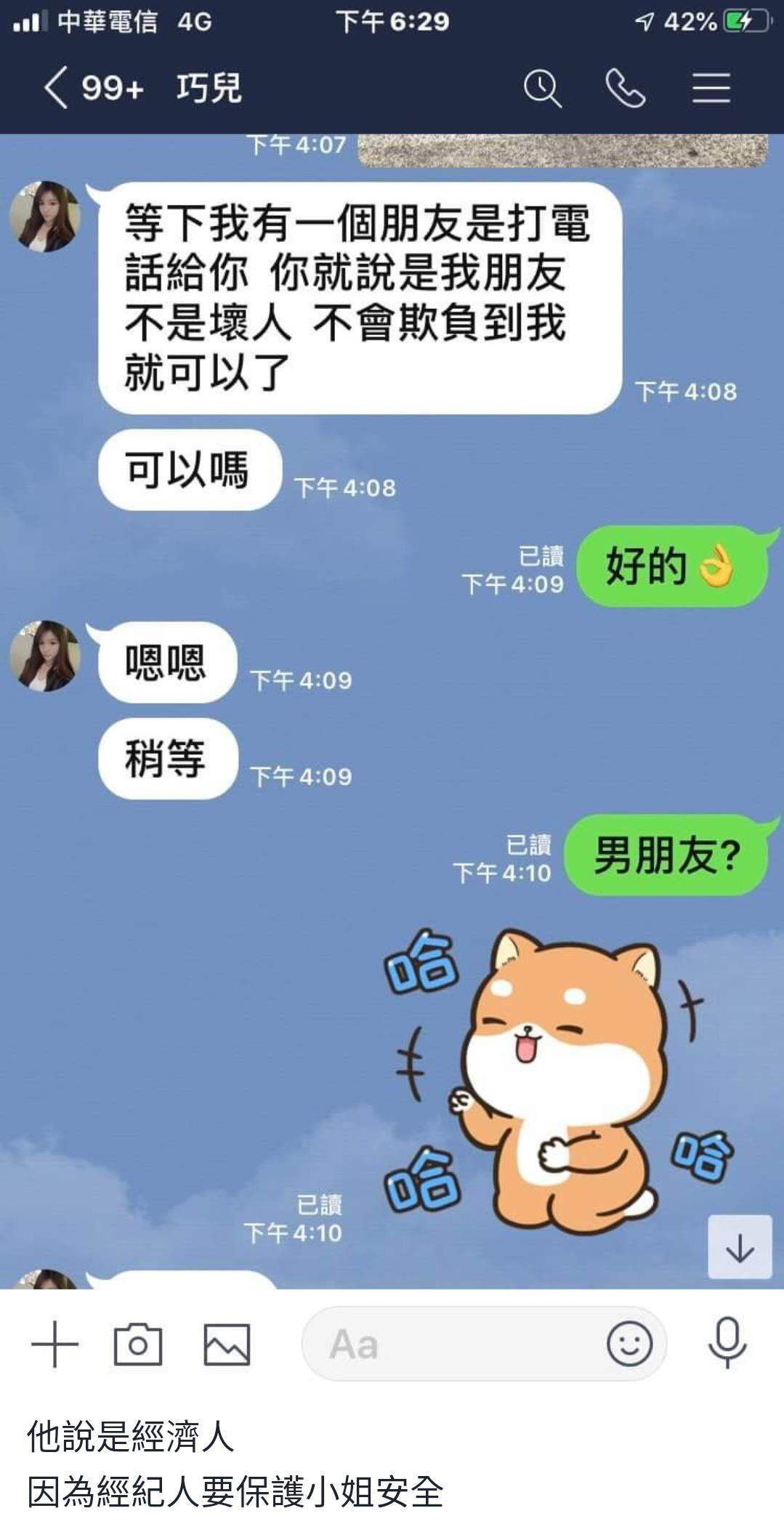Viewport: 784px width, 1524px height.
Task: Open 巧兒's profile picture beside 嗯嗯 message
Action: (x=45, y=656)
